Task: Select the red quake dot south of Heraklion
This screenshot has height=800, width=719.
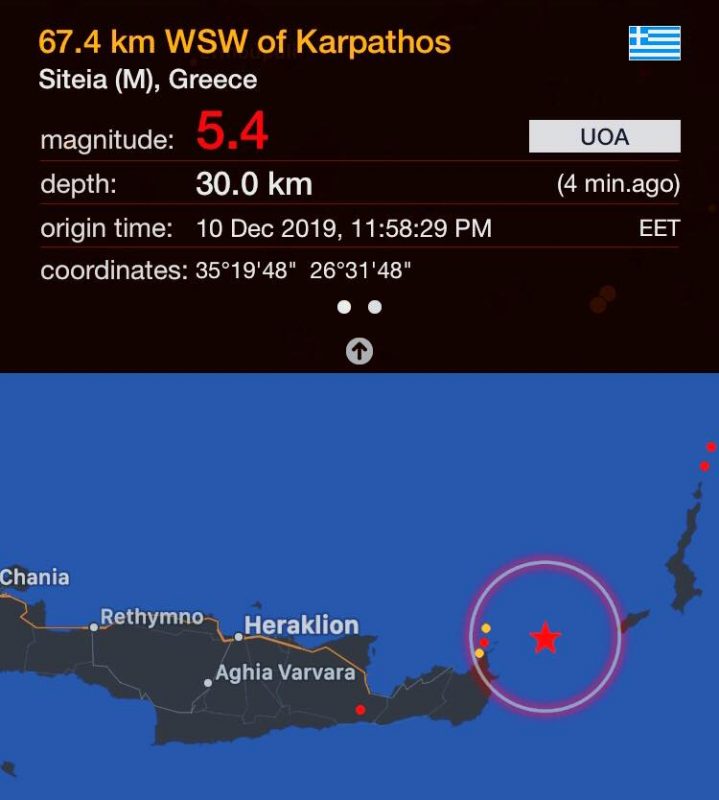Action: [360, 710]
